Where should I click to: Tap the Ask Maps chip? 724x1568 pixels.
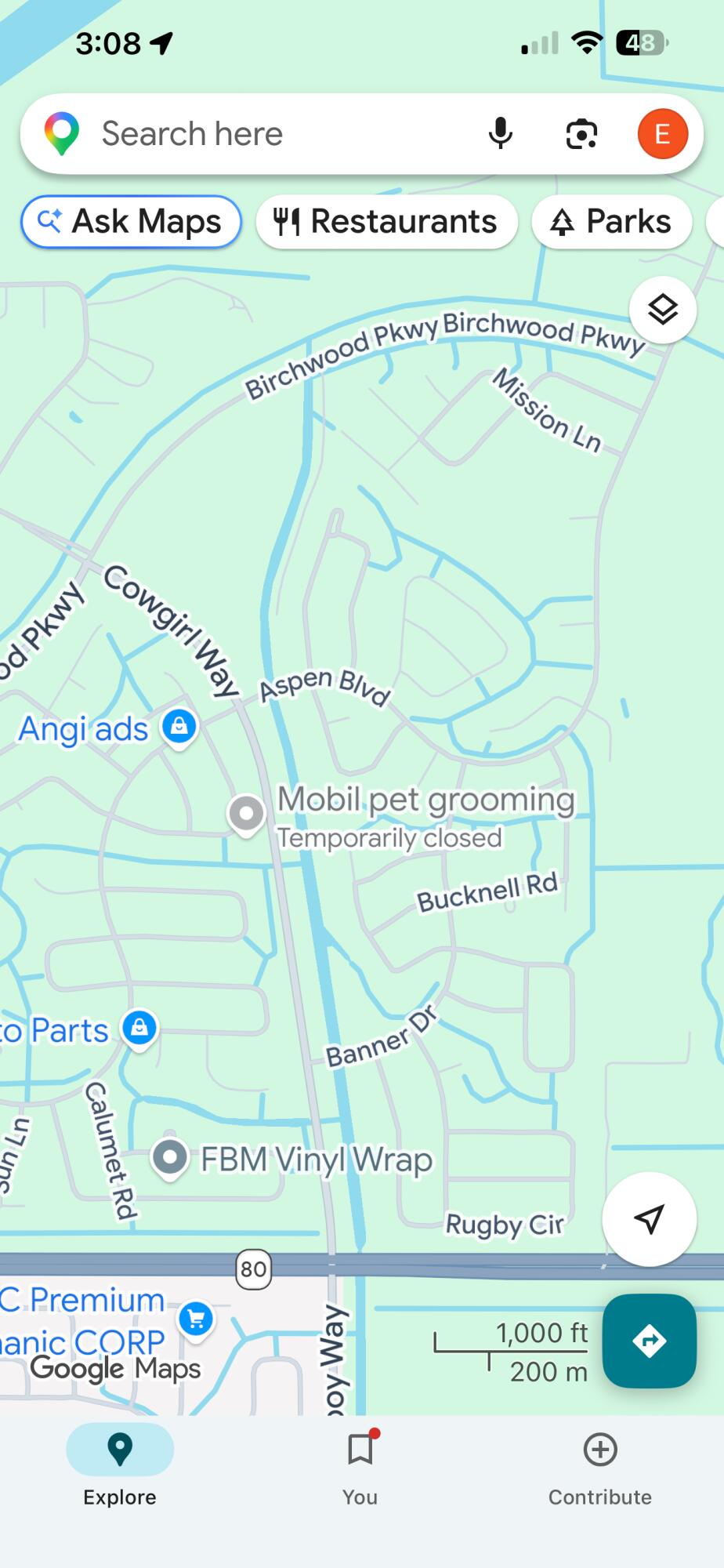click(131, 222)
